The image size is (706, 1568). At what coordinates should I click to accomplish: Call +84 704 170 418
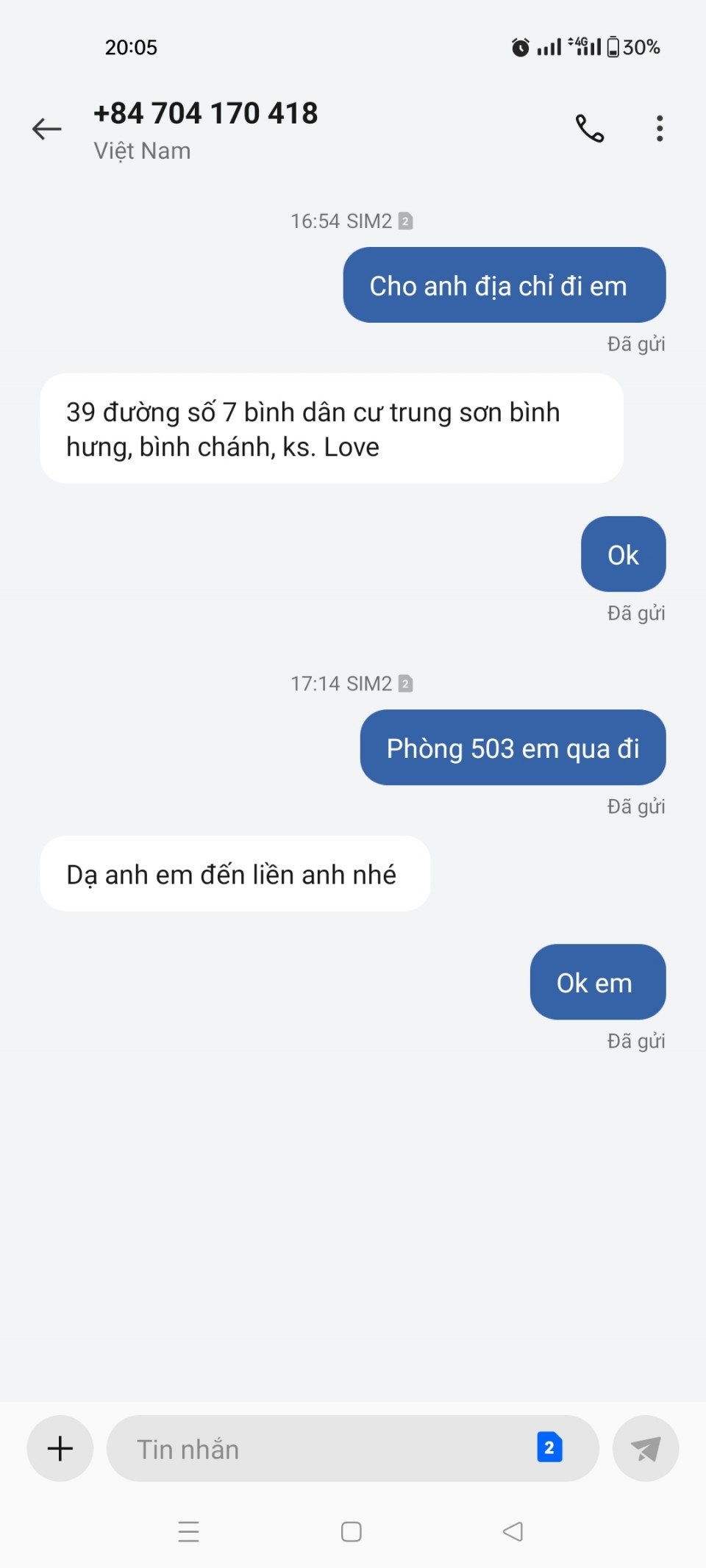(589, 129)
